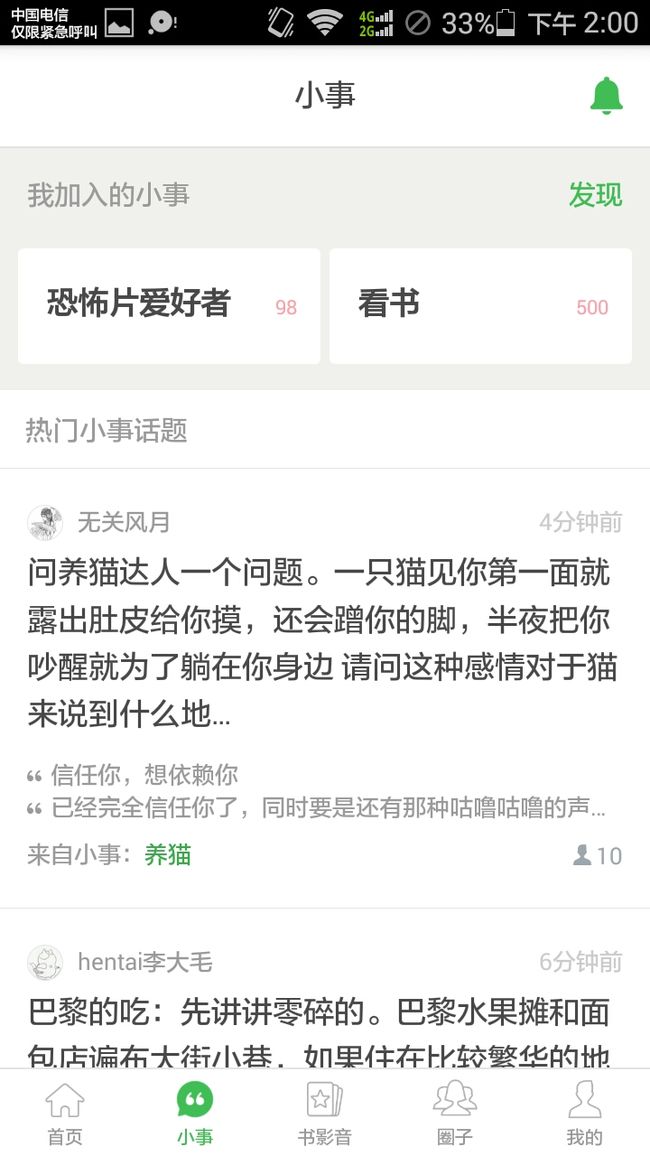The image size is (650, 1156).
Task: Switch to the 首页 tab
Action: 65,1113
